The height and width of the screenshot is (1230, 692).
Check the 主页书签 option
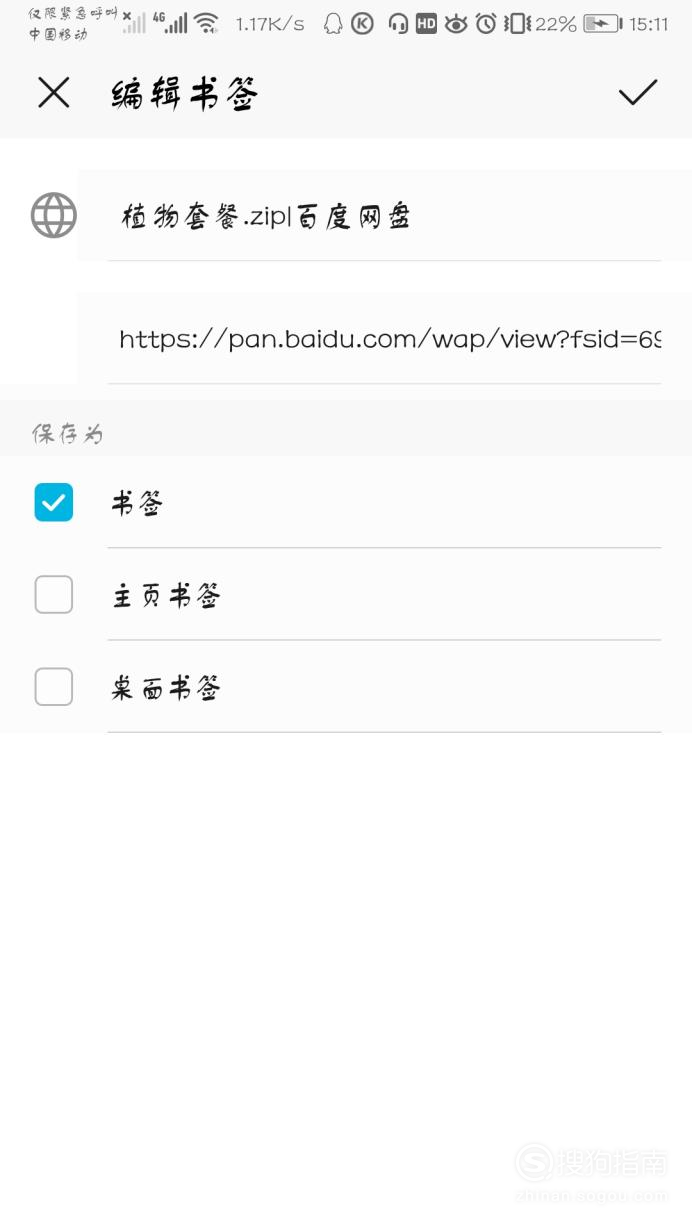[54, 595]
